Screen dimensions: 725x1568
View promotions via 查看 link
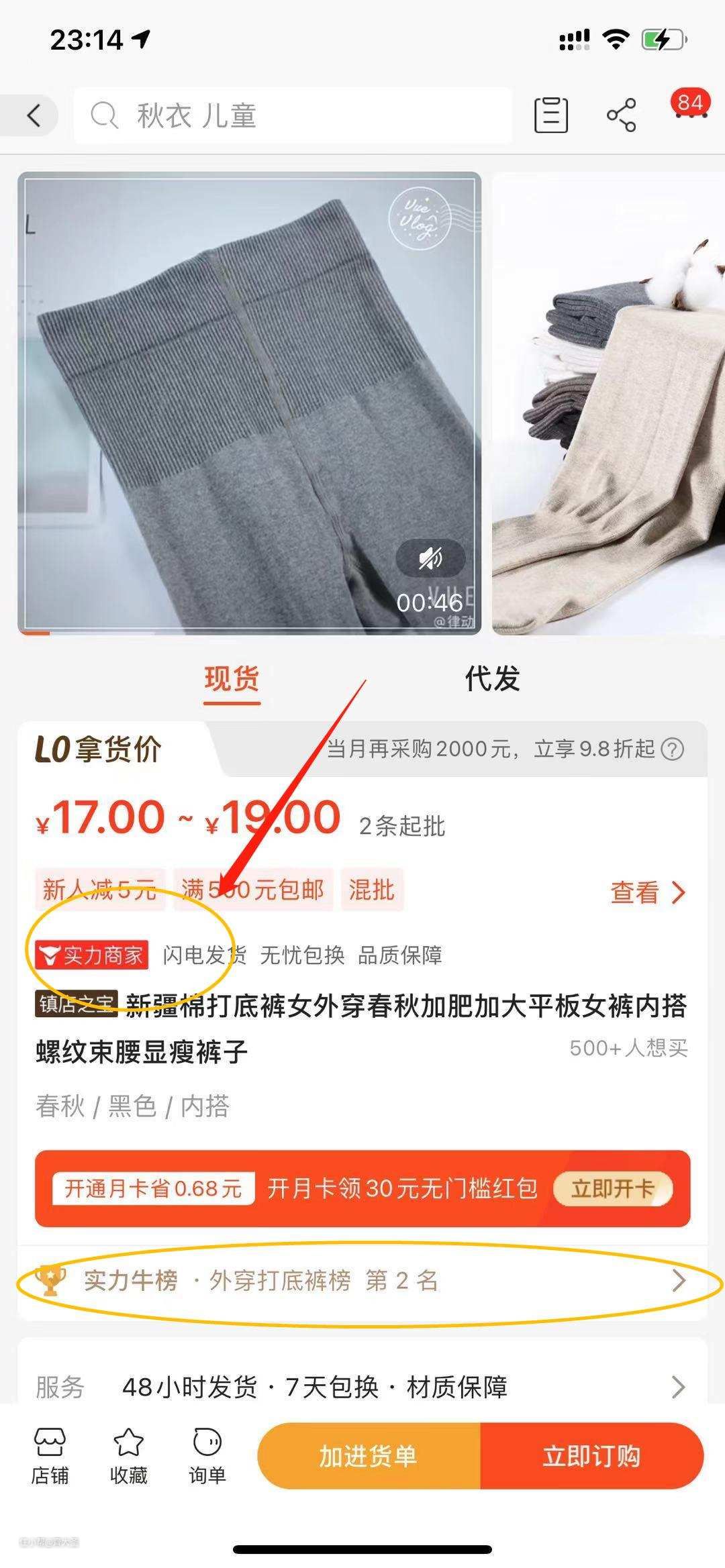[647, 892]
